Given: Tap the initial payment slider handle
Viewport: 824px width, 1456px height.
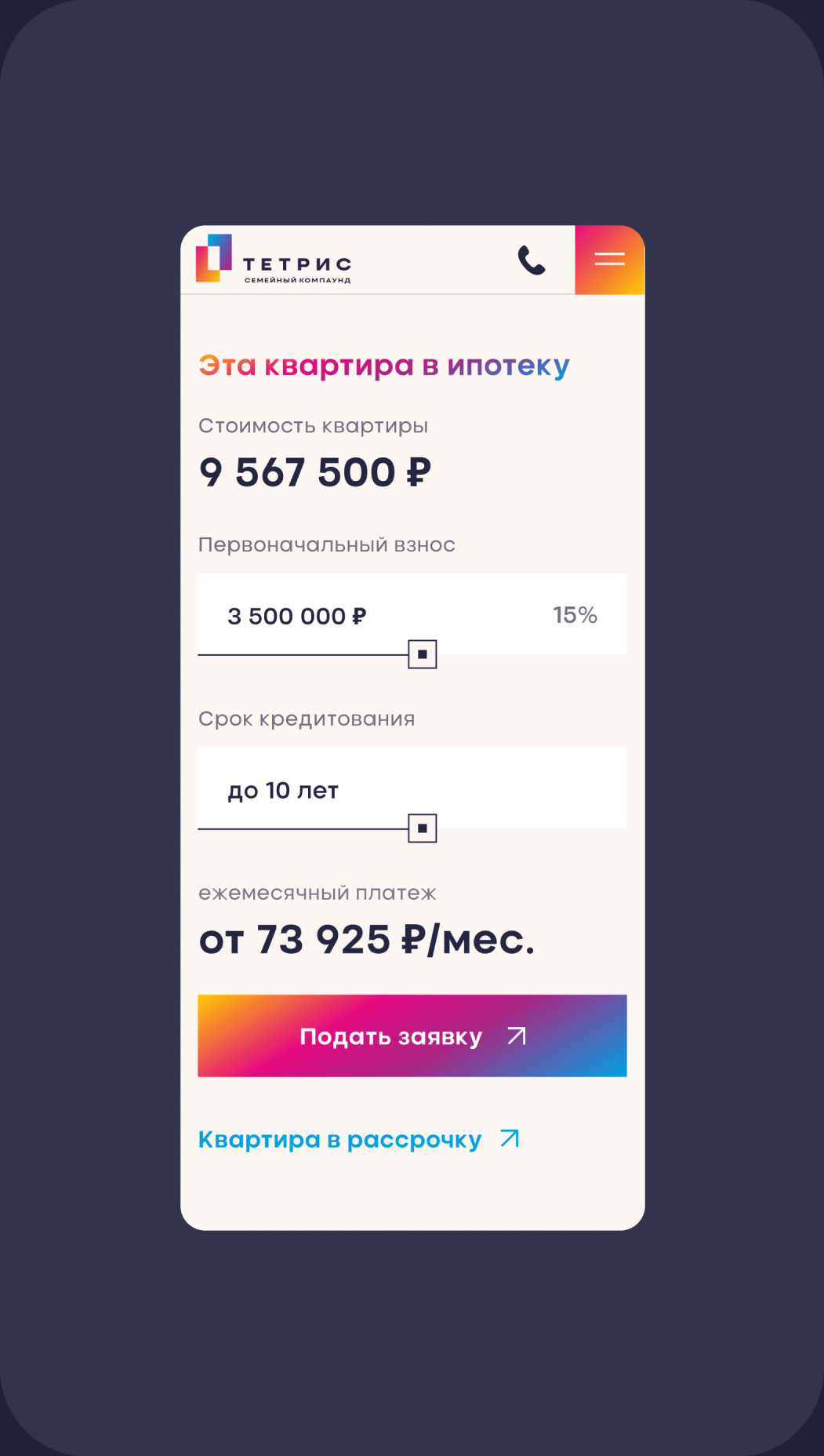Looking at the screenshot, I should pyautogui.click(x=422, y=654).
